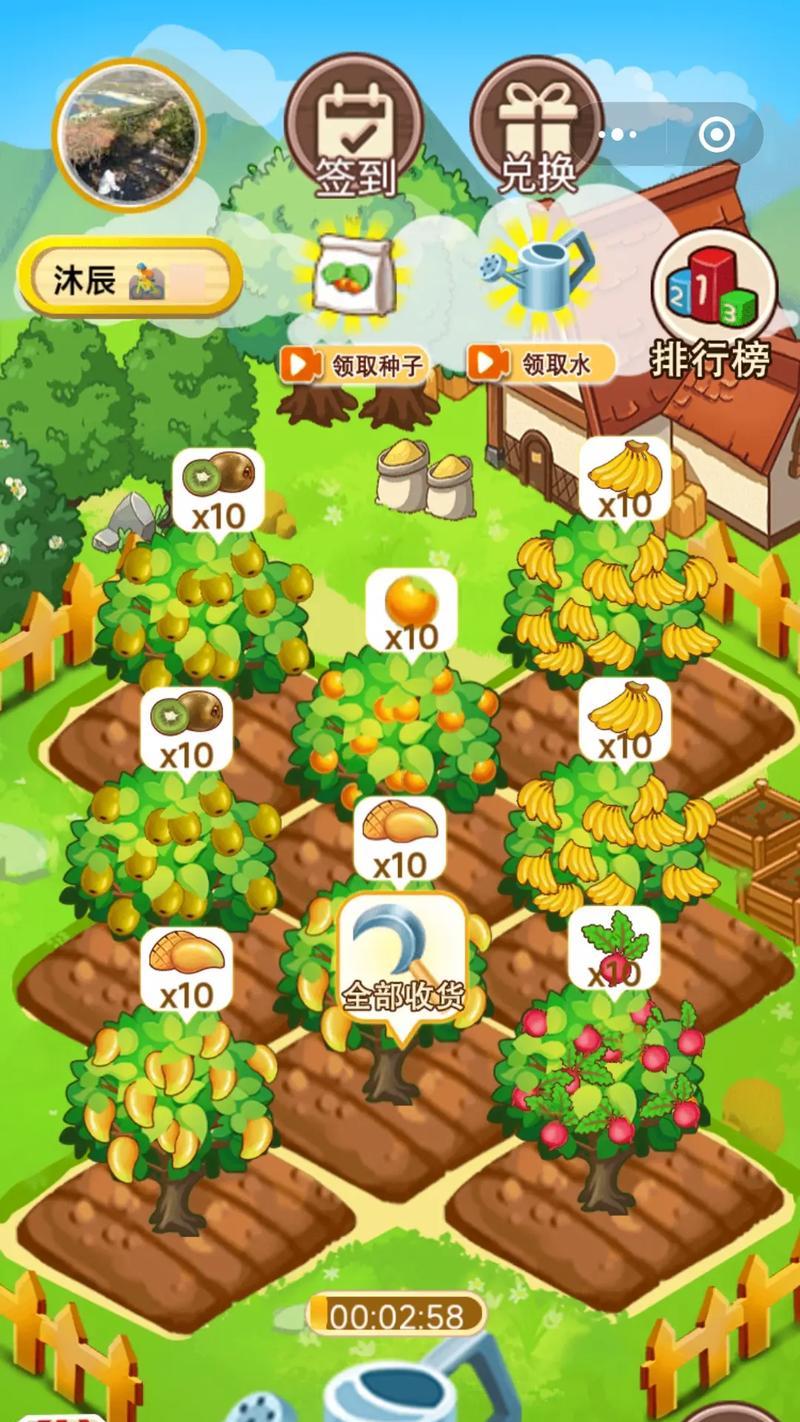This screenshot has height=1422, width=800.
Task: Collect the orange x10 bubble
Action: 411,612
